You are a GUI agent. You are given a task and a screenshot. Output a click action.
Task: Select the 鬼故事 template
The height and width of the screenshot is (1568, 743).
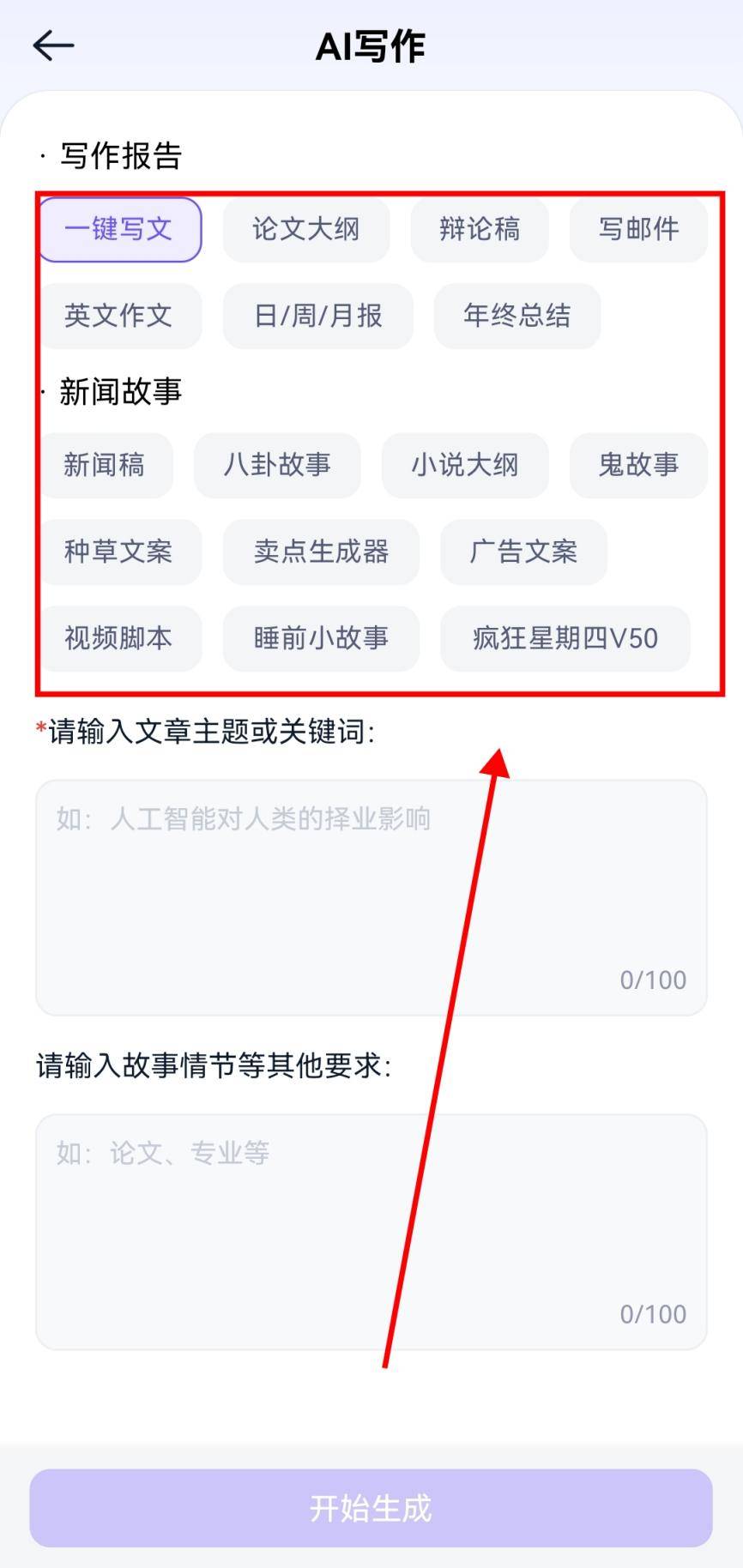click(x=637, y=466)
